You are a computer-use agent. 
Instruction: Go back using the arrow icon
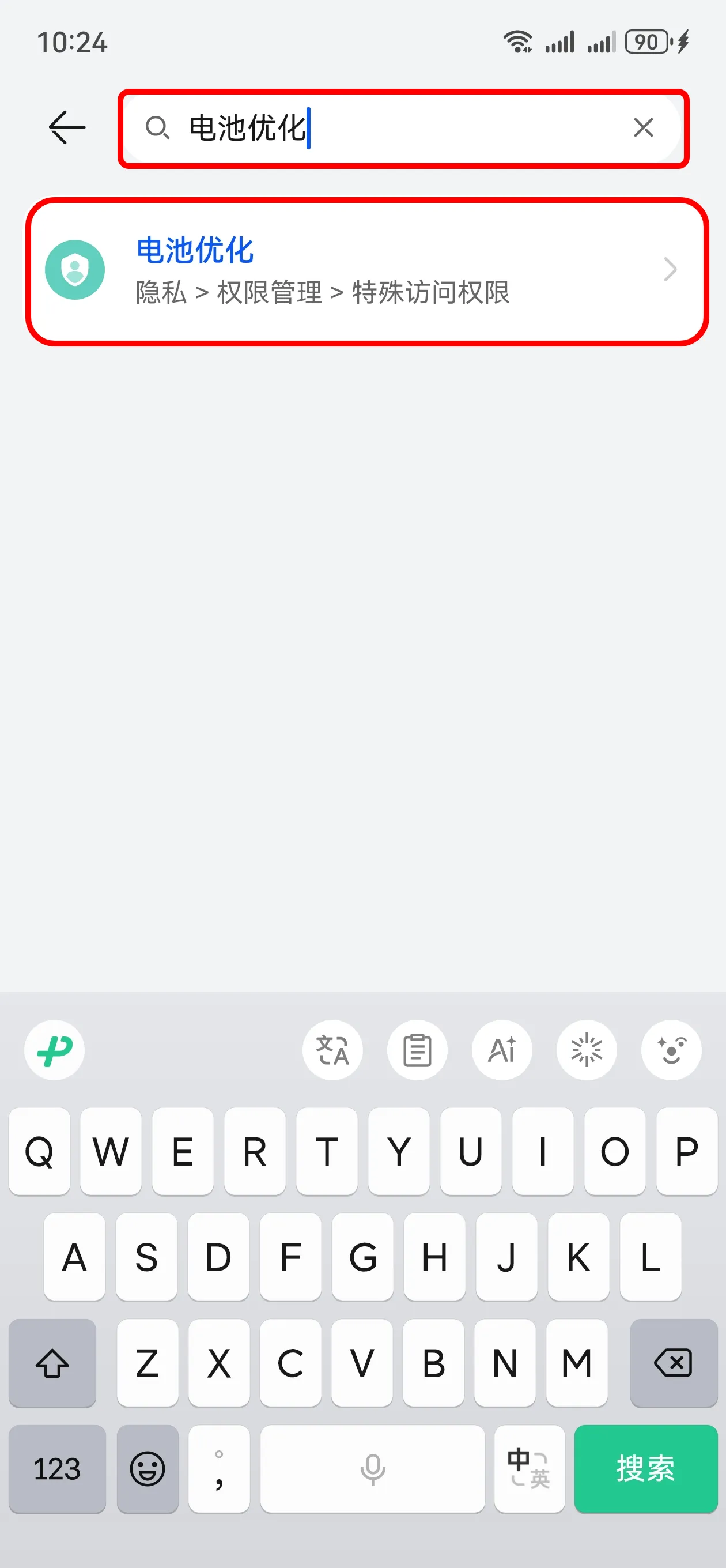pyautogui.click(x=66, y=127)
